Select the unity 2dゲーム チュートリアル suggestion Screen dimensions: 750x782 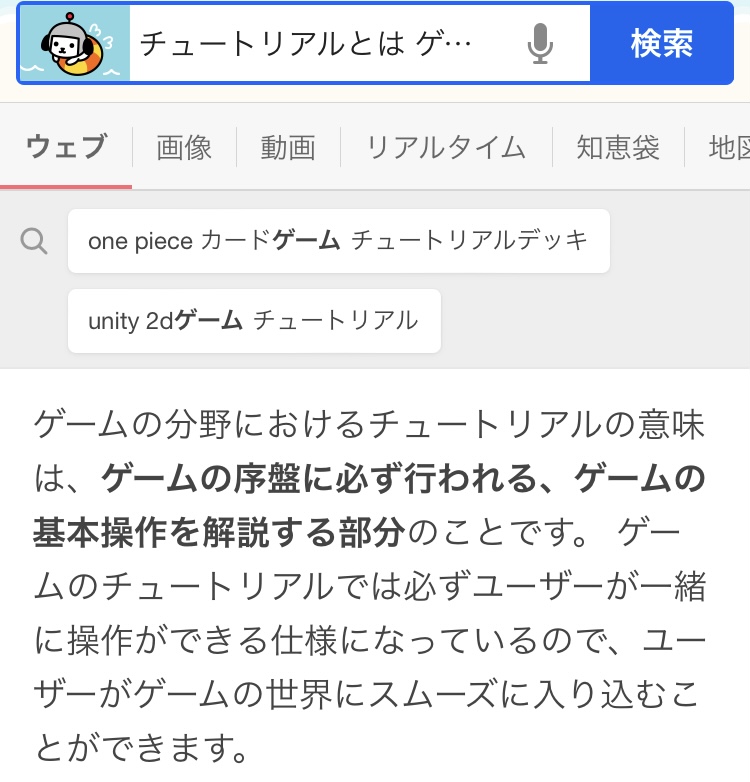pos(253,321)
